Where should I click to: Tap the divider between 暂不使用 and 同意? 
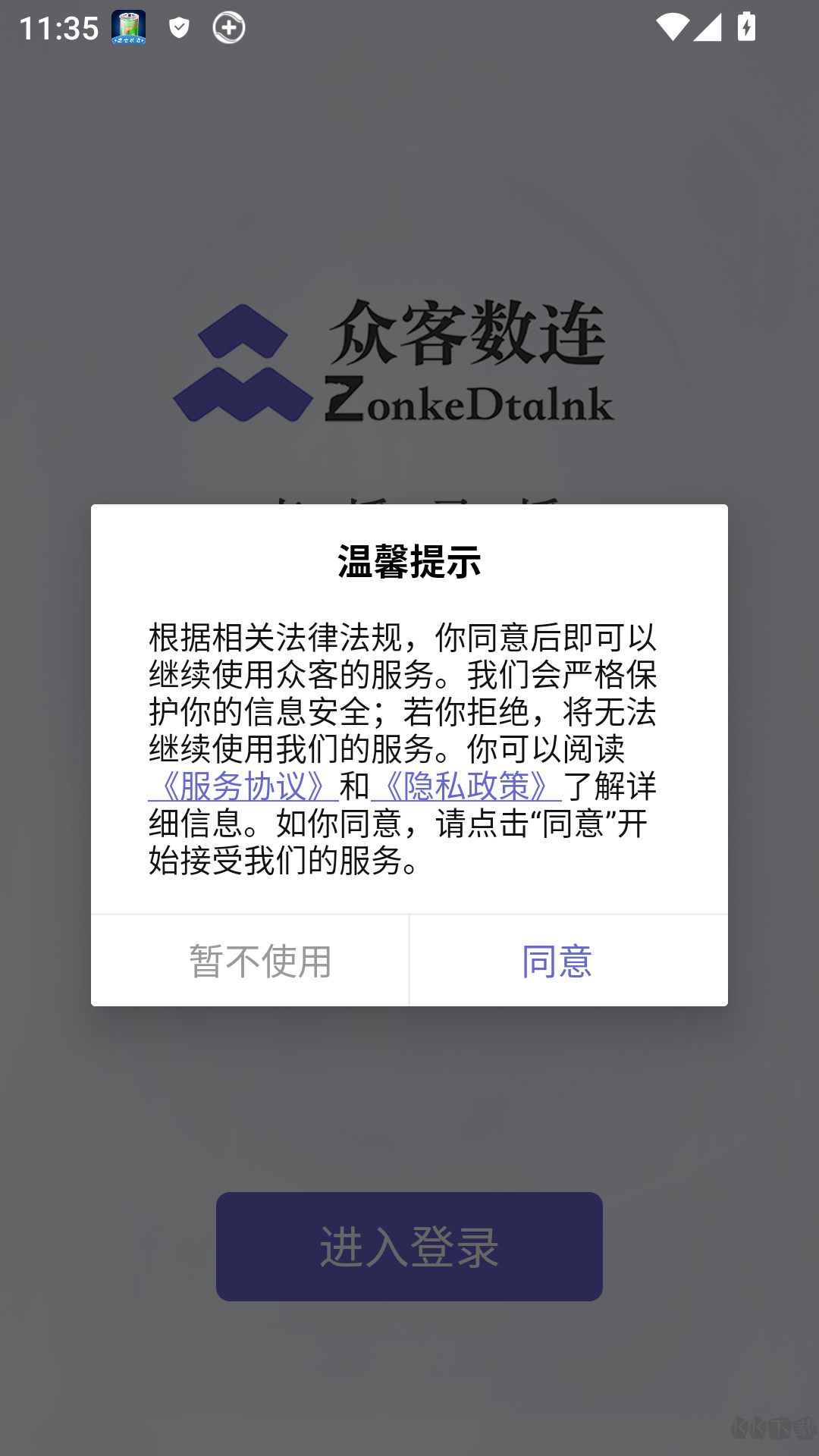(x=408, y=960)
